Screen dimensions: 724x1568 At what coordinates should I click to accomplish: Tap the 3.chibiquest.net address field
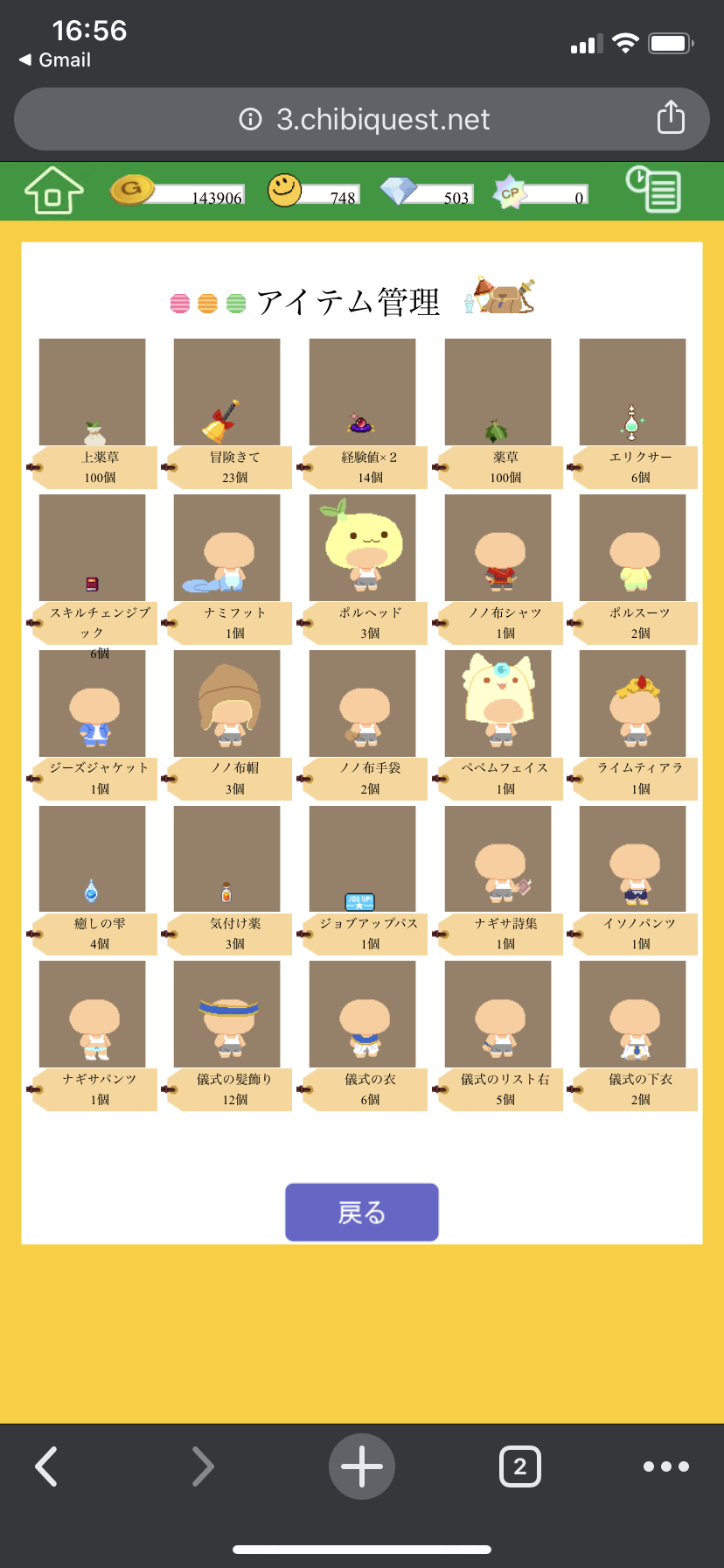(363, 119)
